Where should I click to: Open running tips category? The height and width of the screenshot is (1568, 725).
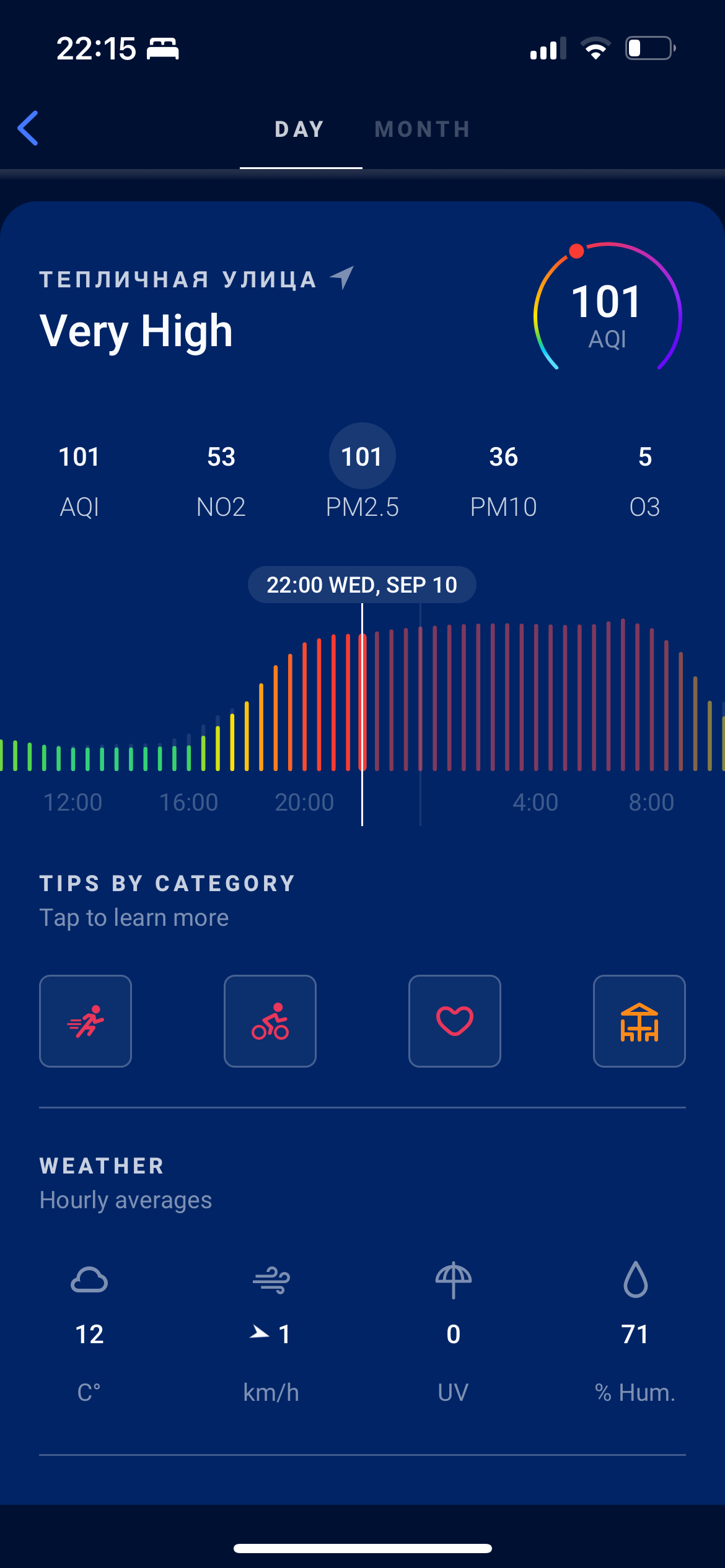(86, 1021)
